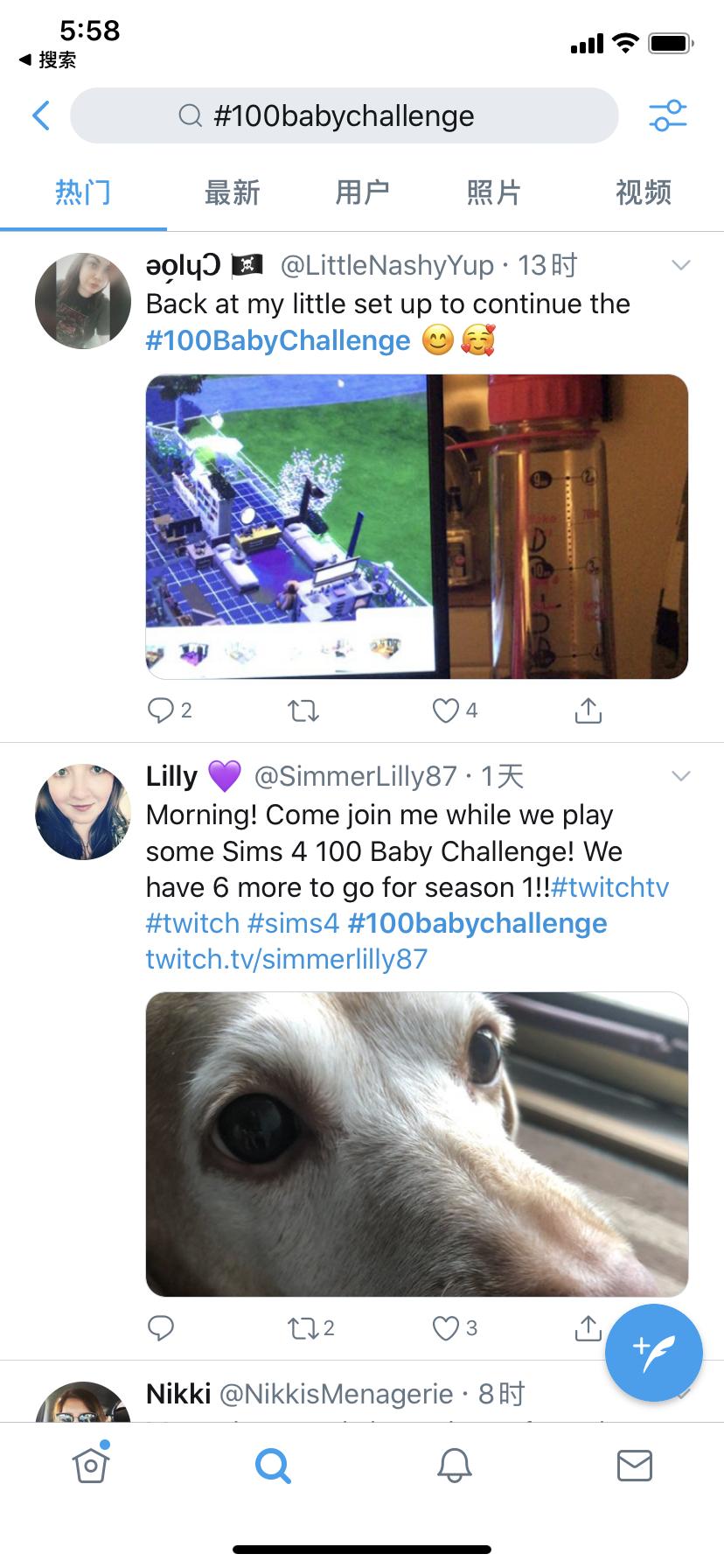This screenshot has width=724, height=1568.
Task: Share LittleNashyYup's tweet
Action: (588, 710)
